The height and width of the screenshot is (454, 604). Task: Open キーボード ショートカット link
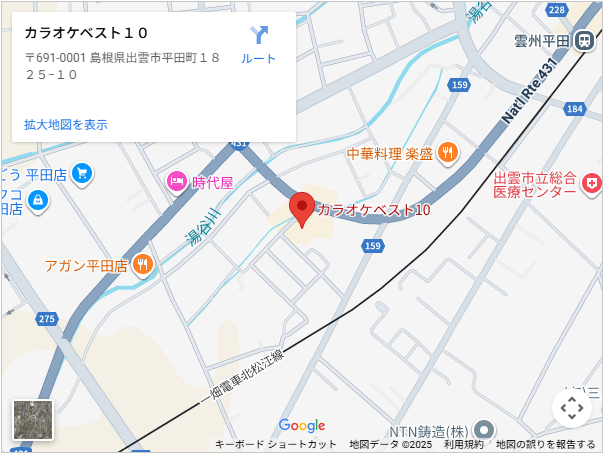tap(276, 444)
